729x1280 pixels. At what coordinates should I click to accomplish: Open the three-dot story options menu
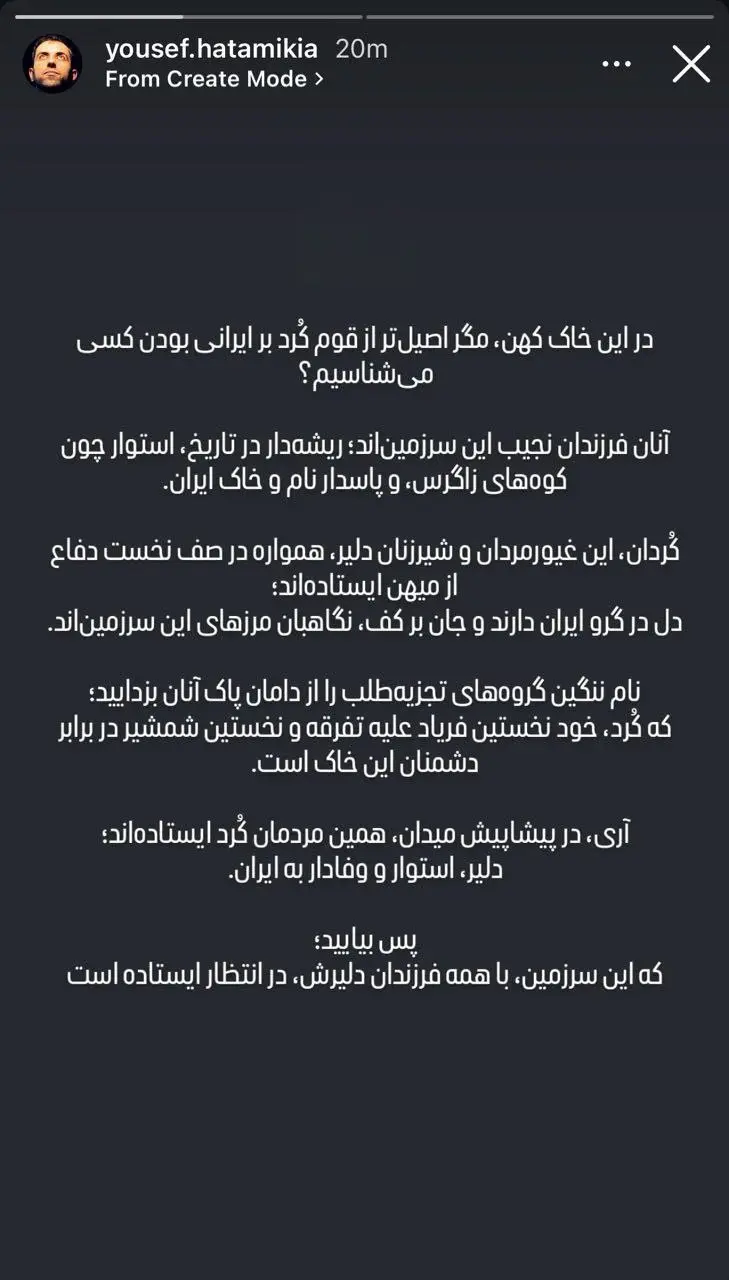point(617,64)
